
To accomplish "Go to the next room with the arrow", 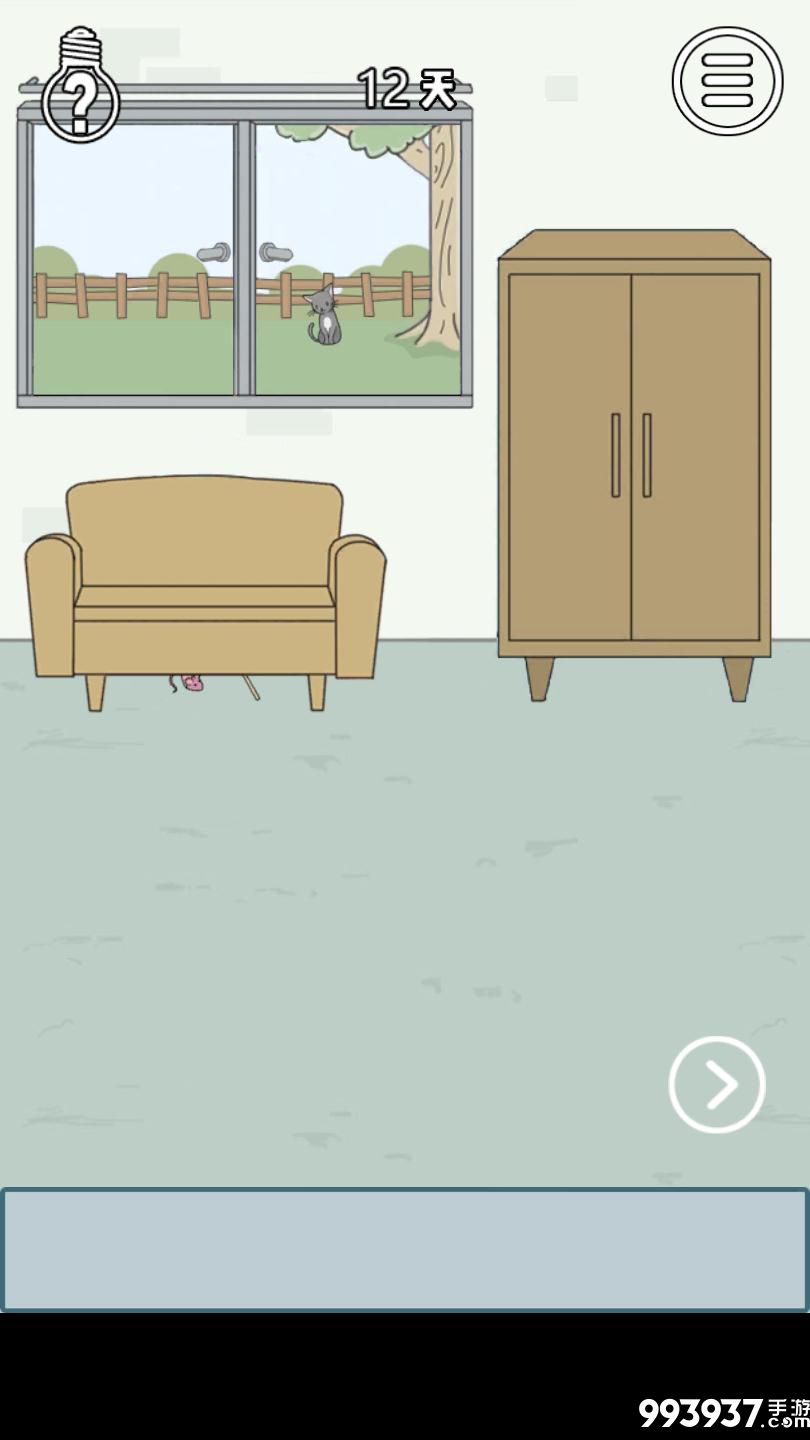I will click(x=717, y=1085).
